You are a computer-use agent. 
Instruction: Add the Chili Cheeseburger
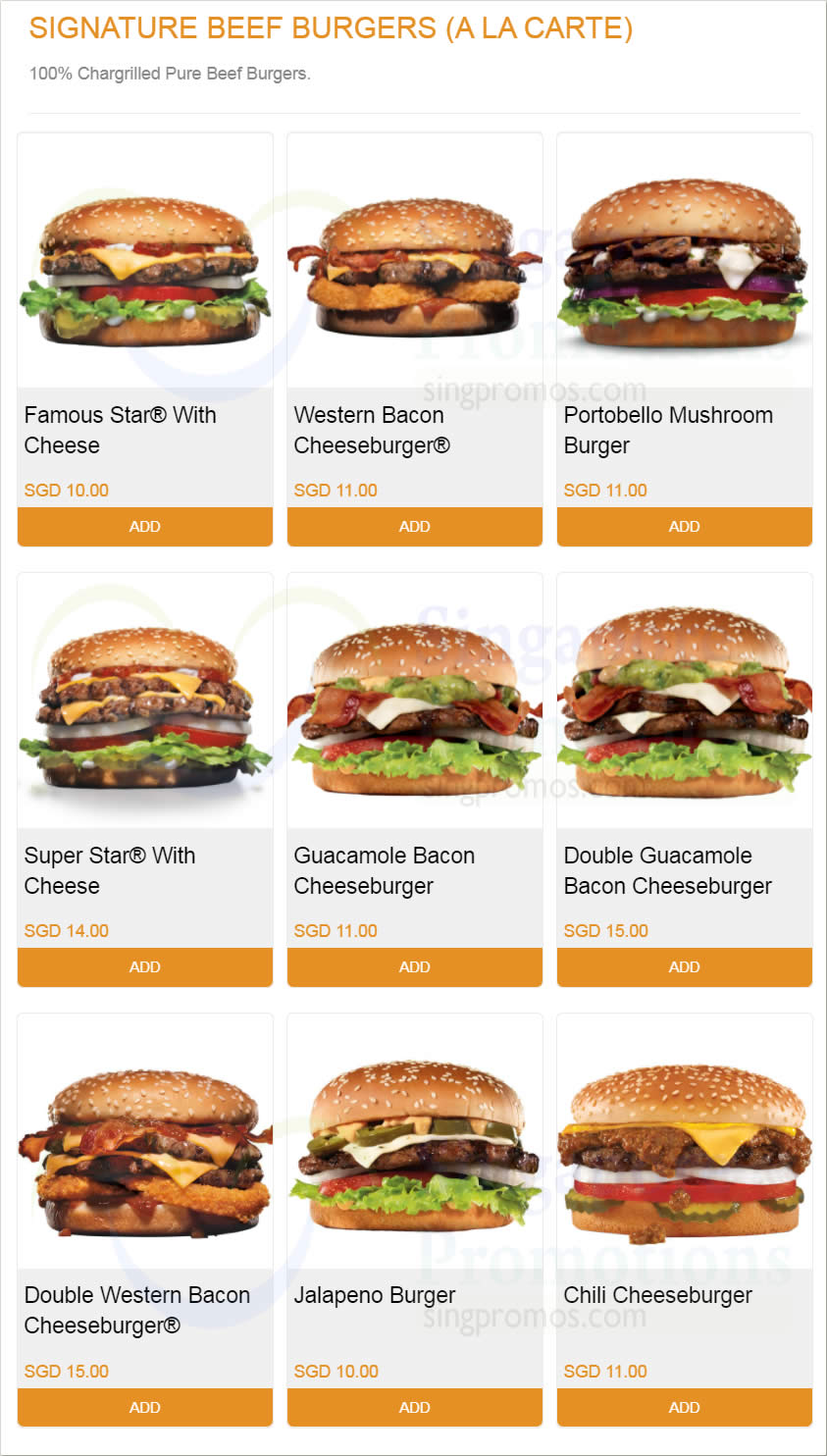[685, 1407]
